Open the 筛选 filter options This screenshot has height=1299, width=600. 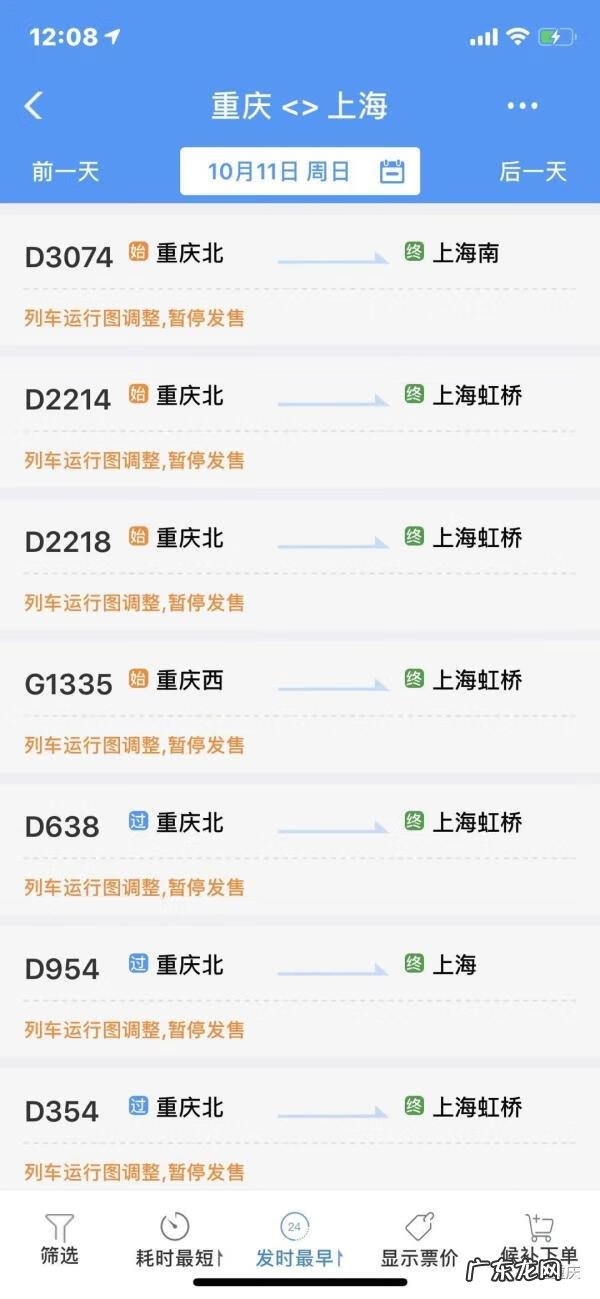point(60,1239)
